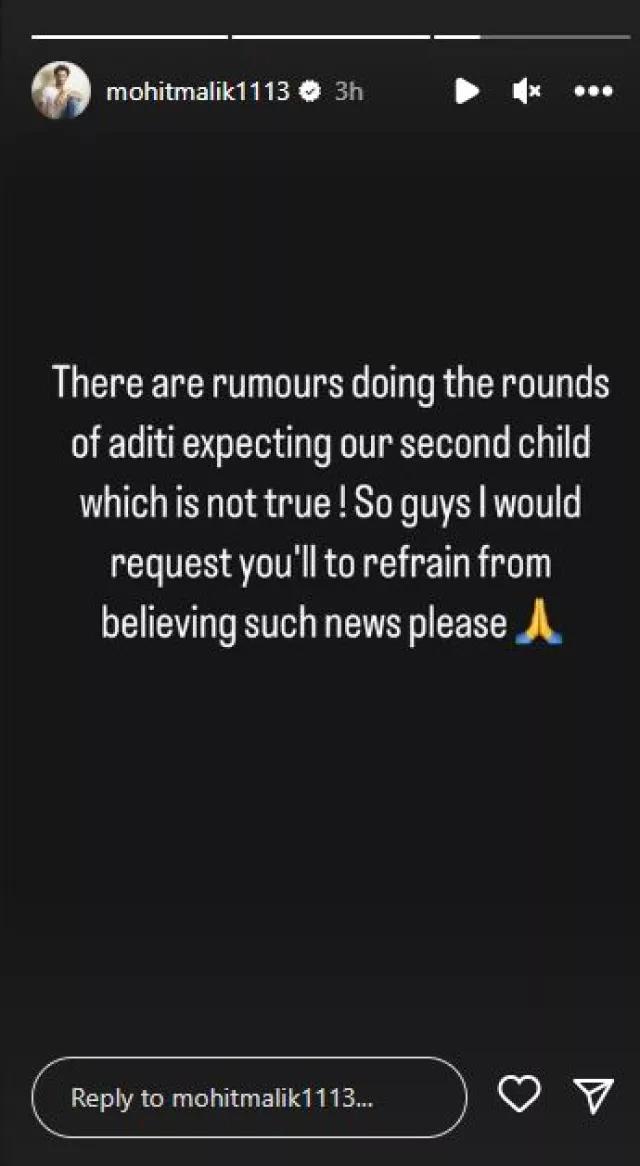Like this story with the heart
The height and width of the screenshot is (1166, 640).
(519, 1096)
